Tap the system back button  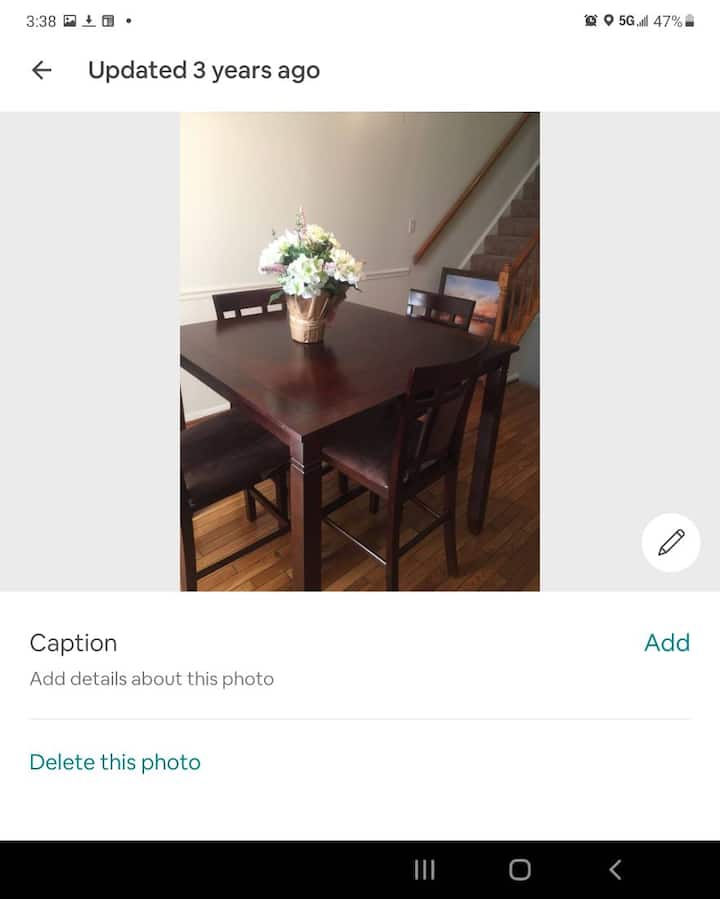coord(615,870)
